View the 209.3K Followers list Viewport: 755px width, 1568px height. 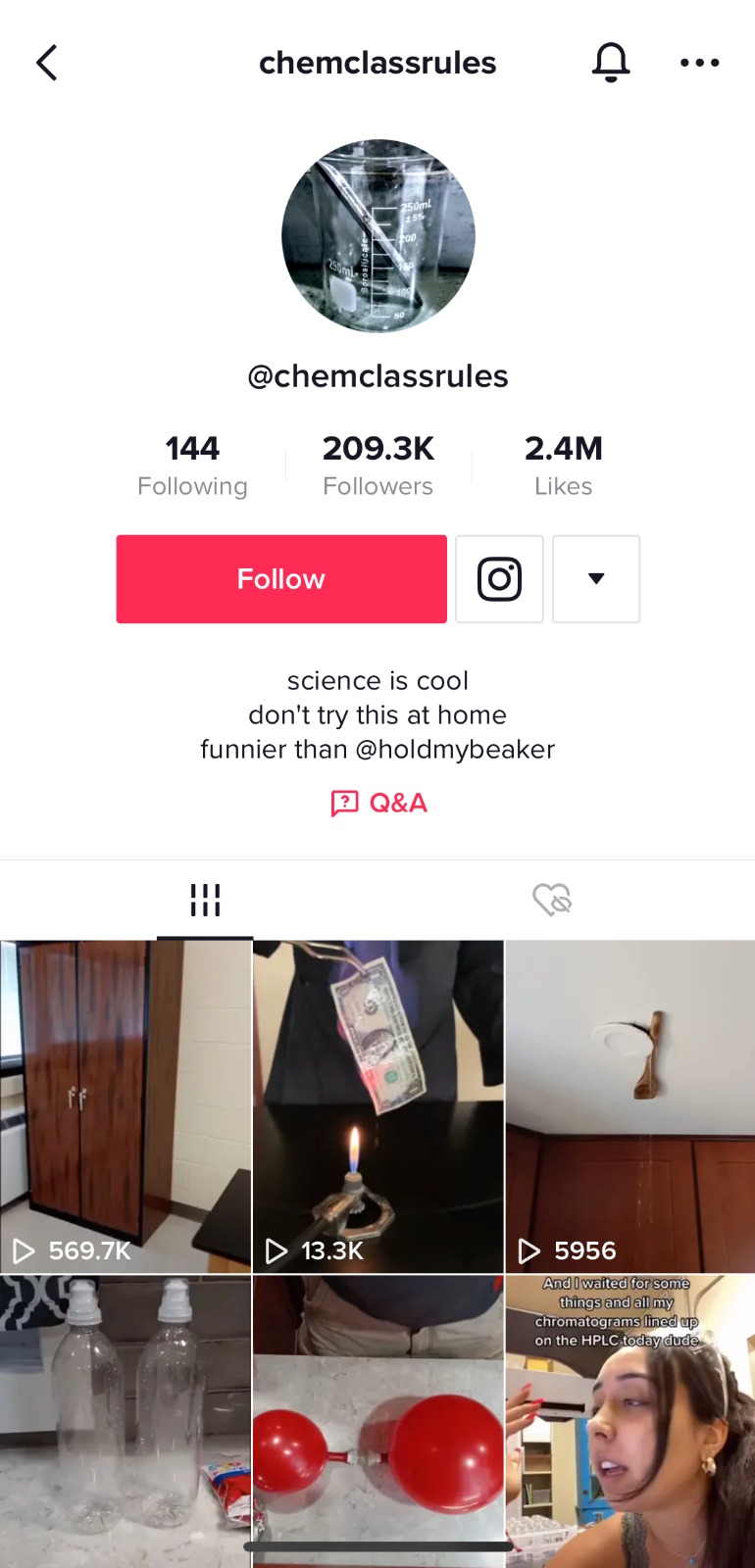[378, 465]
